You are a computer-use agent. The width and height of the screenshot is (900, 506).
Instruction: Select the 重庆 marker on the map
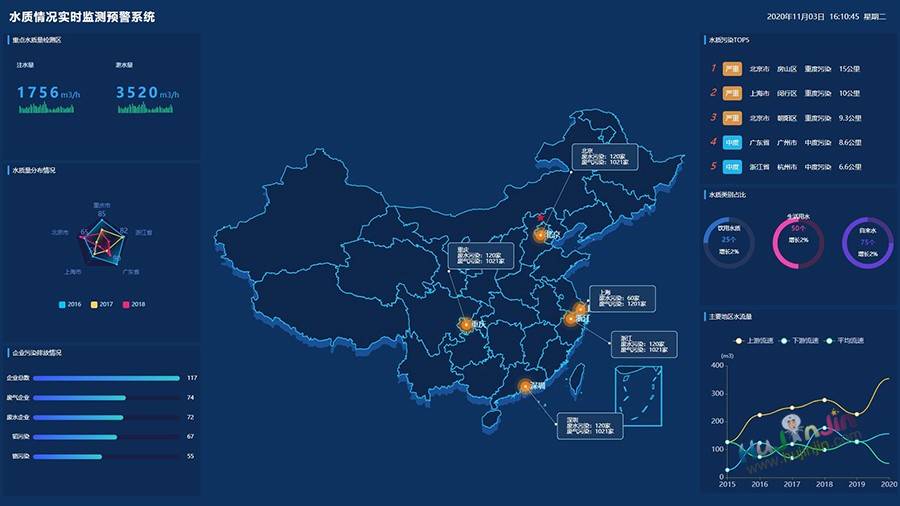tap(466, 324)
